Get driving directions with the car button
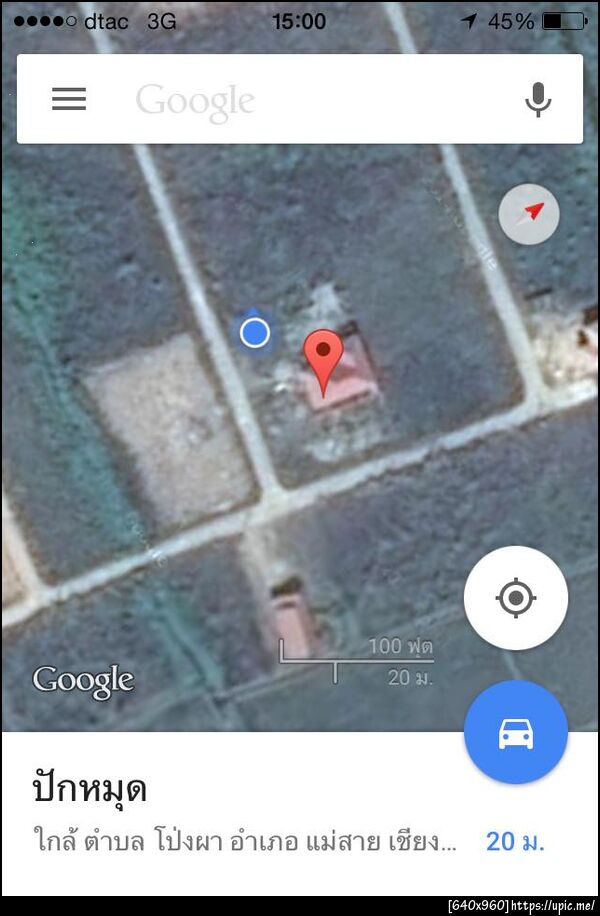The height and width of the screenshot is (916, 600). (x=516, y=733)
